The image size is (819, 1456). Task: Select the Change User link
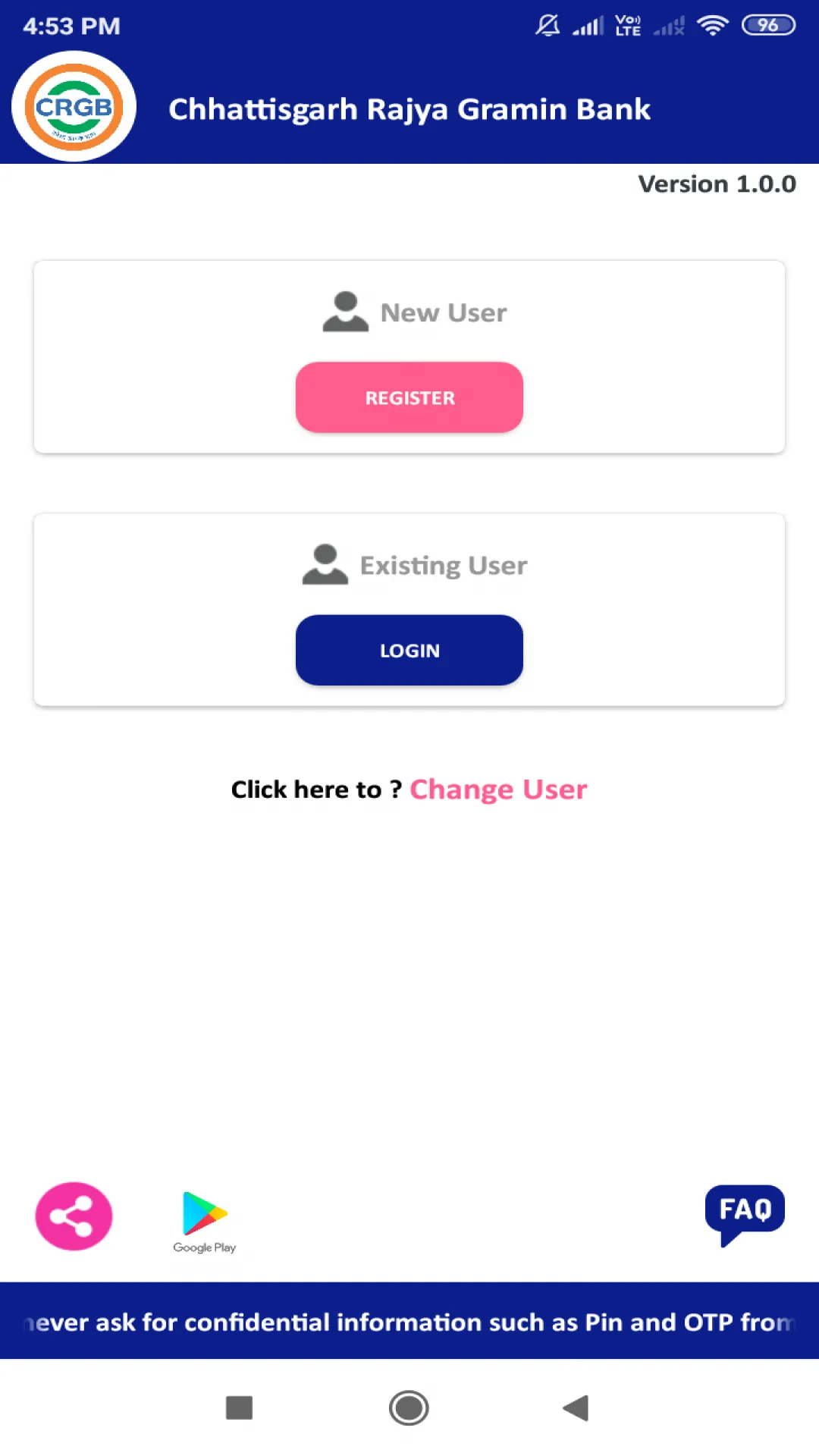coord(497,789)
